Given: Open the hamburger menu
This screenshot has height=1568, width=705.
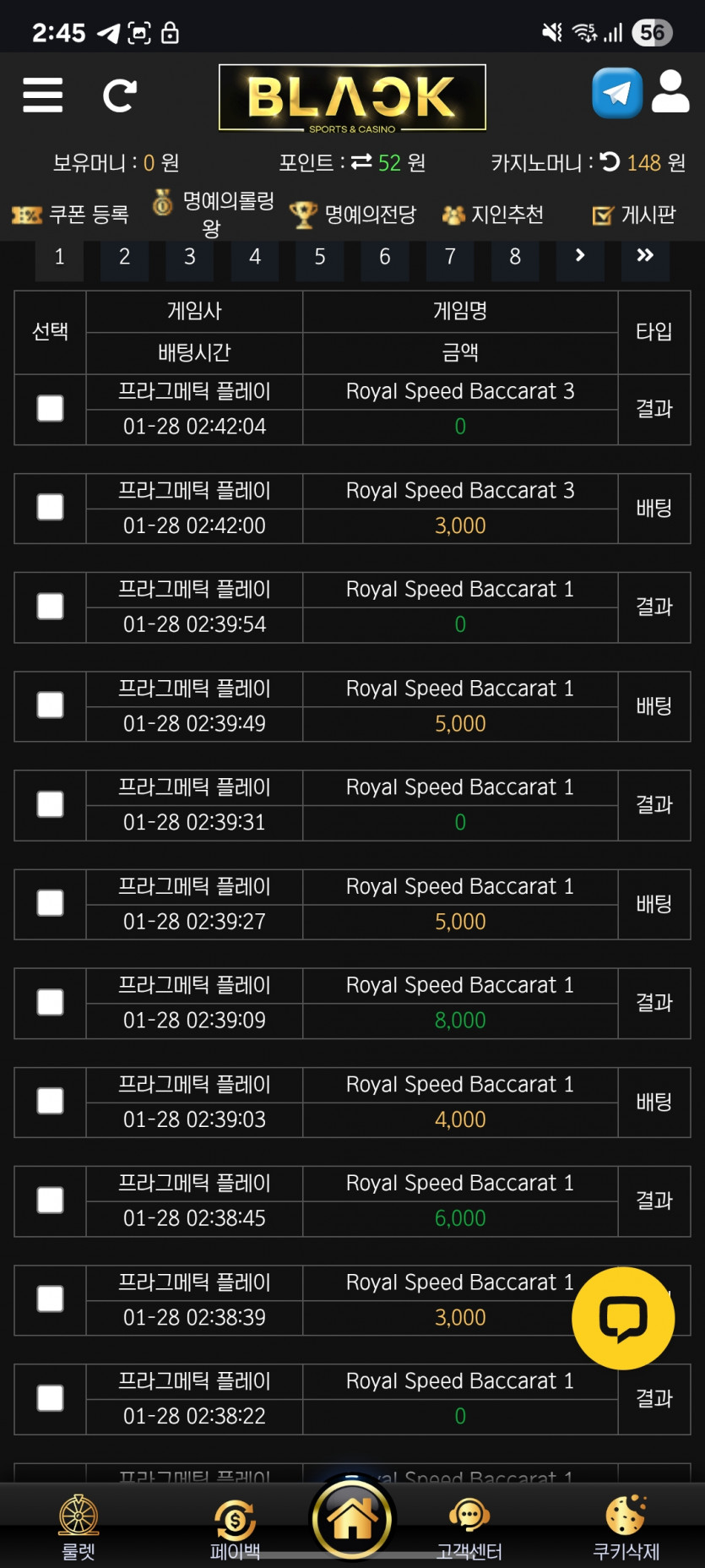Looking at the screenshot, I should (x=43, y=95).
